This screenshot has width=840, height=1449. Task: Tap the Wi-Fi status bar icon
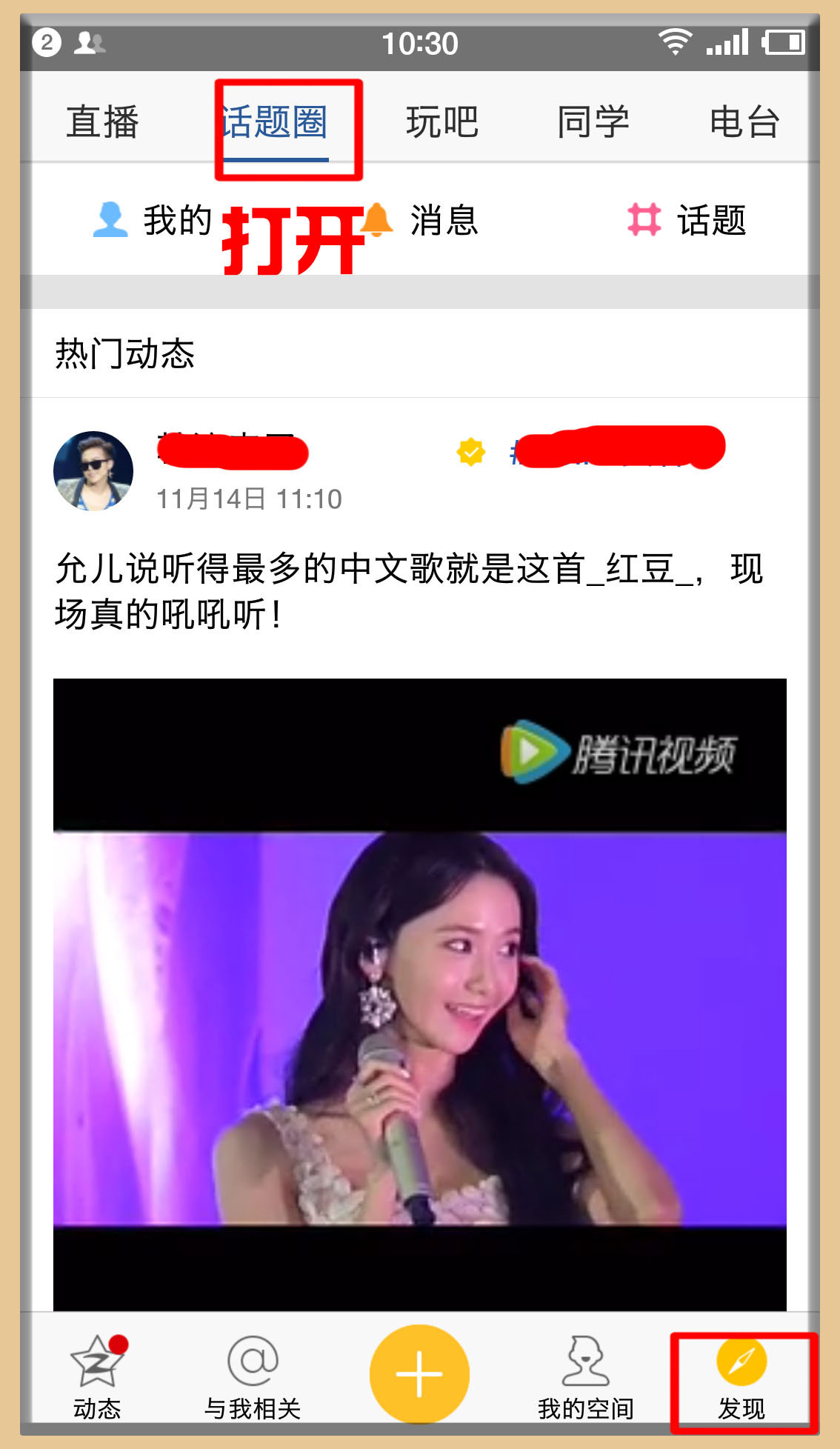click(676, 43)
